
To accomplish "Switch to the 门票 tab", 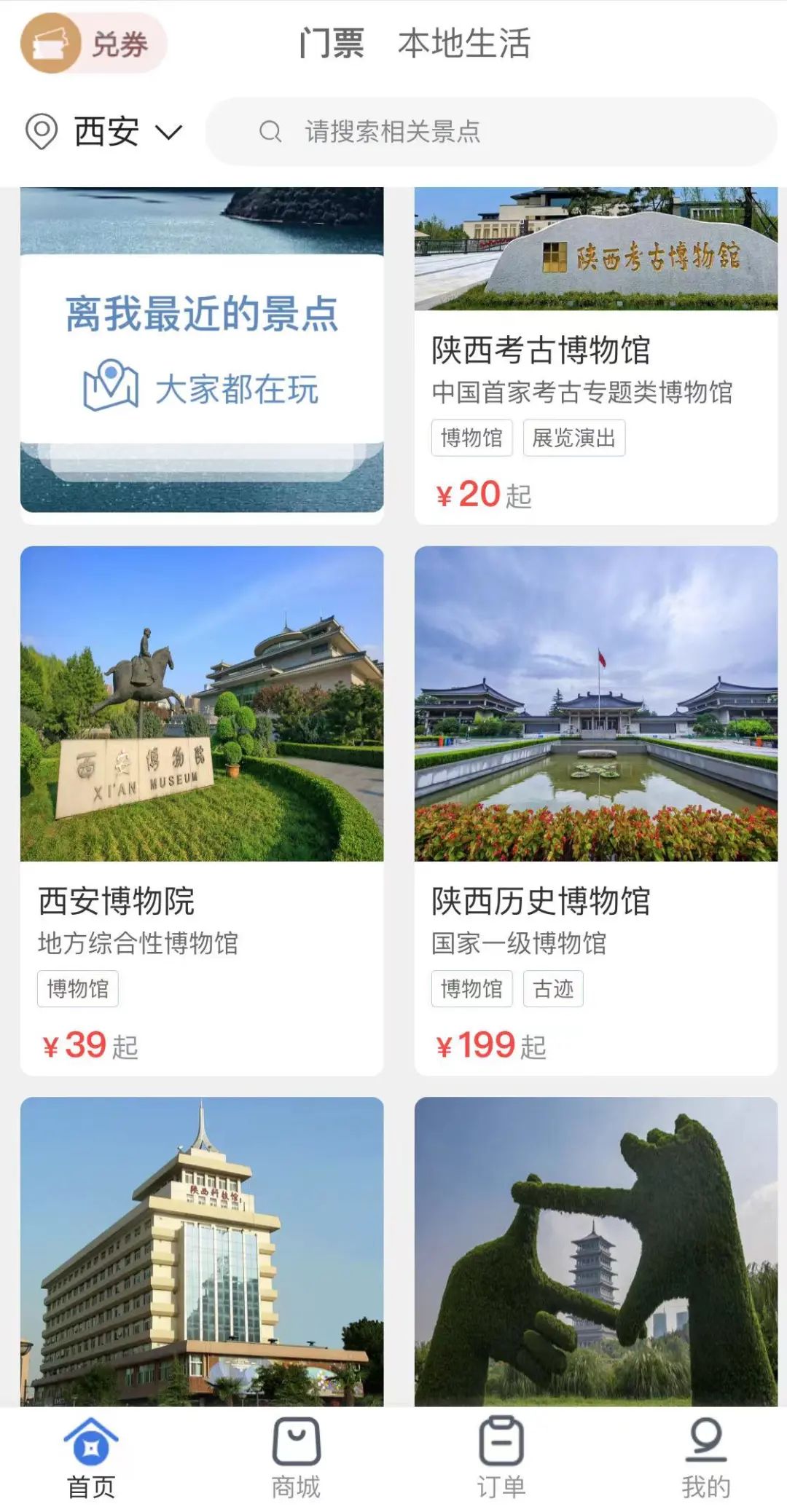I will [332, 44].
